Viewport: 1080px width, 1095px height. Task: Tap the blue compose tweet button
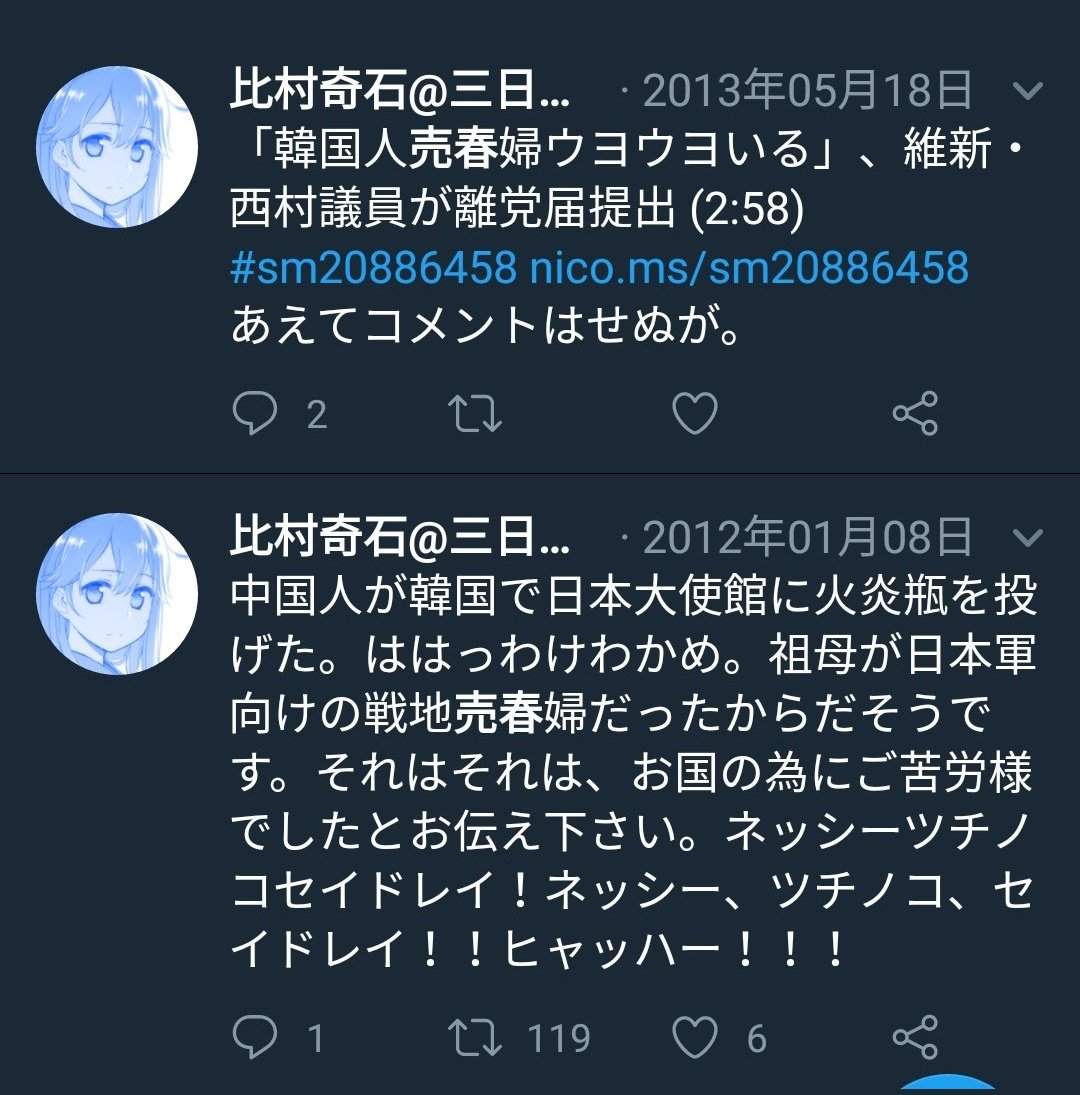tap(948, 1086)
